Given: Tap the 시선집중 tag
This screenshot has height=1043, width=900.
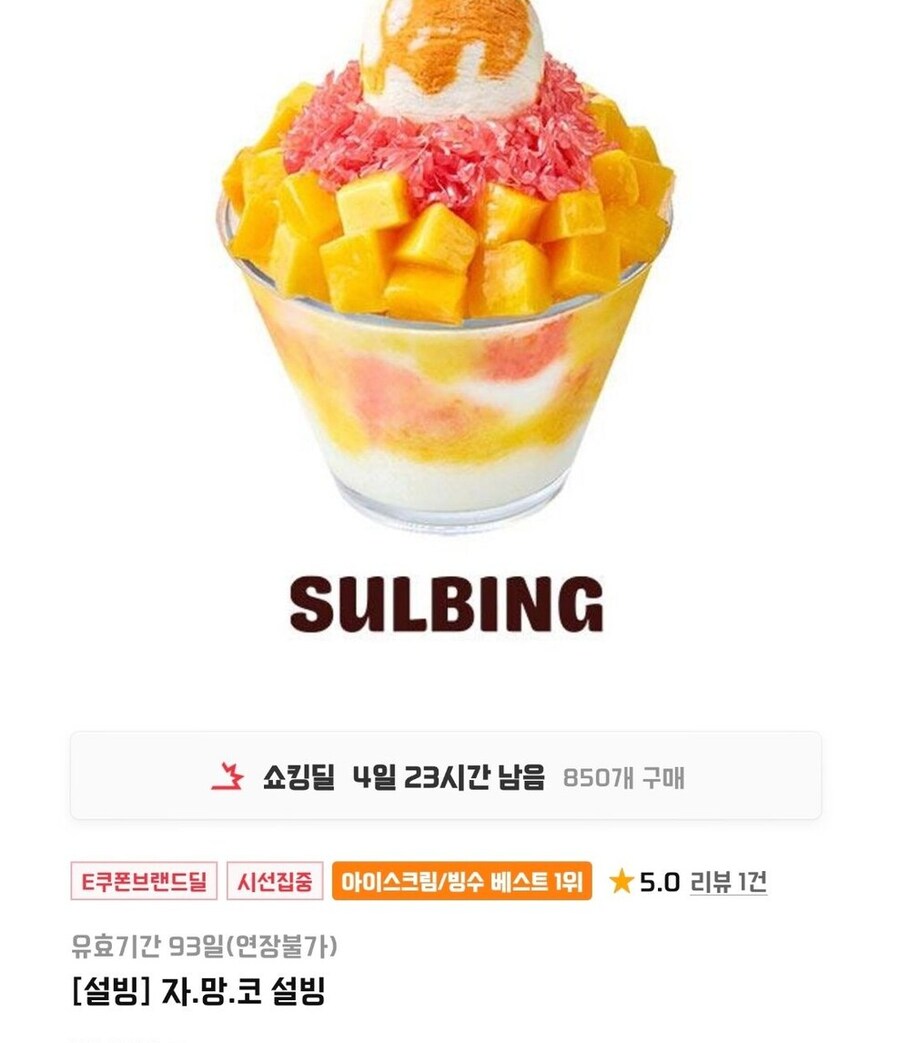Looking at the screenshot, I should tap(275, 882).
